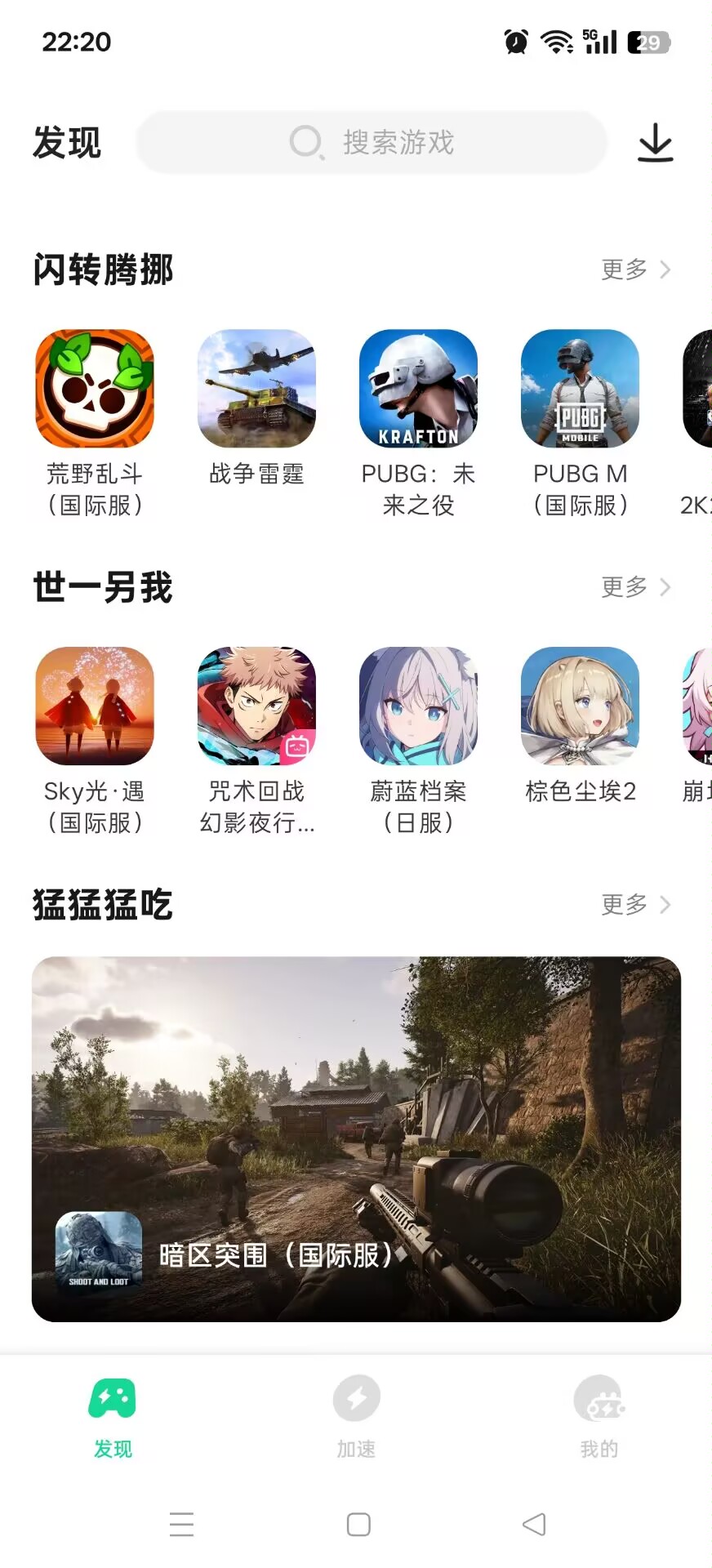The height and width of the screenshot is (1568, 712).
Task: Select the 棕色尘埃2 game icon
Action: pos(579,706)
